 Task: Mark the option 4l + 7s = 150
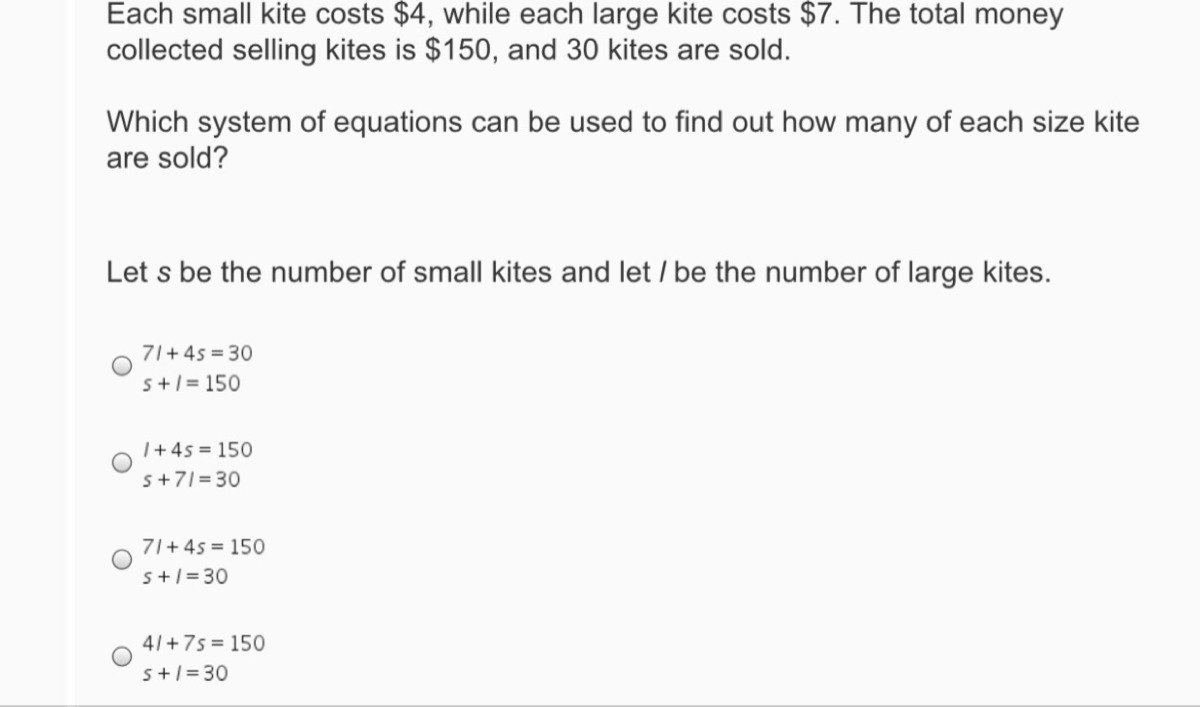click(122, 657)
